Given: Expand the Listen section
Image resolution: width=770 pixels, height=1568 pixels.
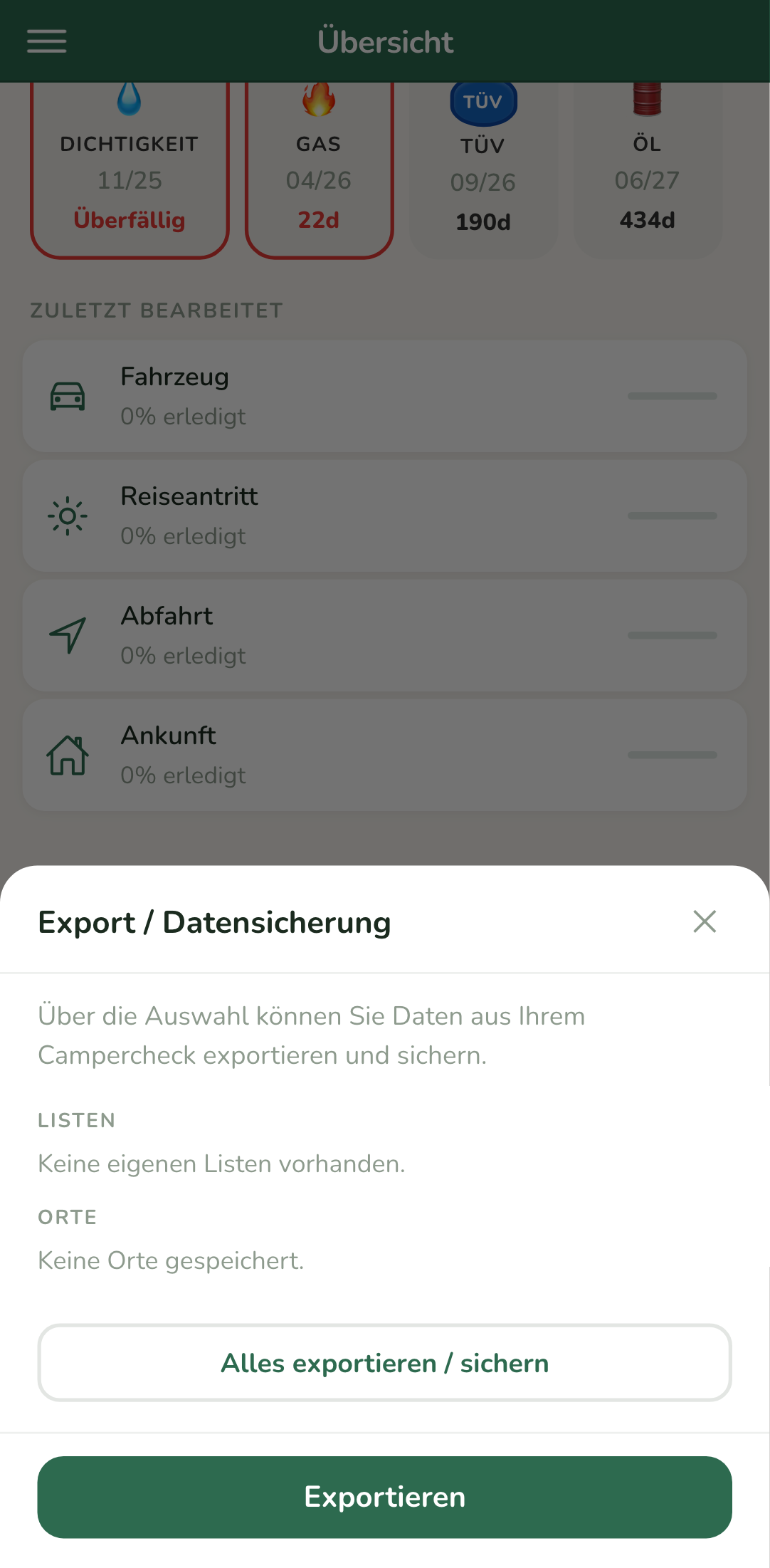Looking at the screenshot, I should tap(76, 1120).
